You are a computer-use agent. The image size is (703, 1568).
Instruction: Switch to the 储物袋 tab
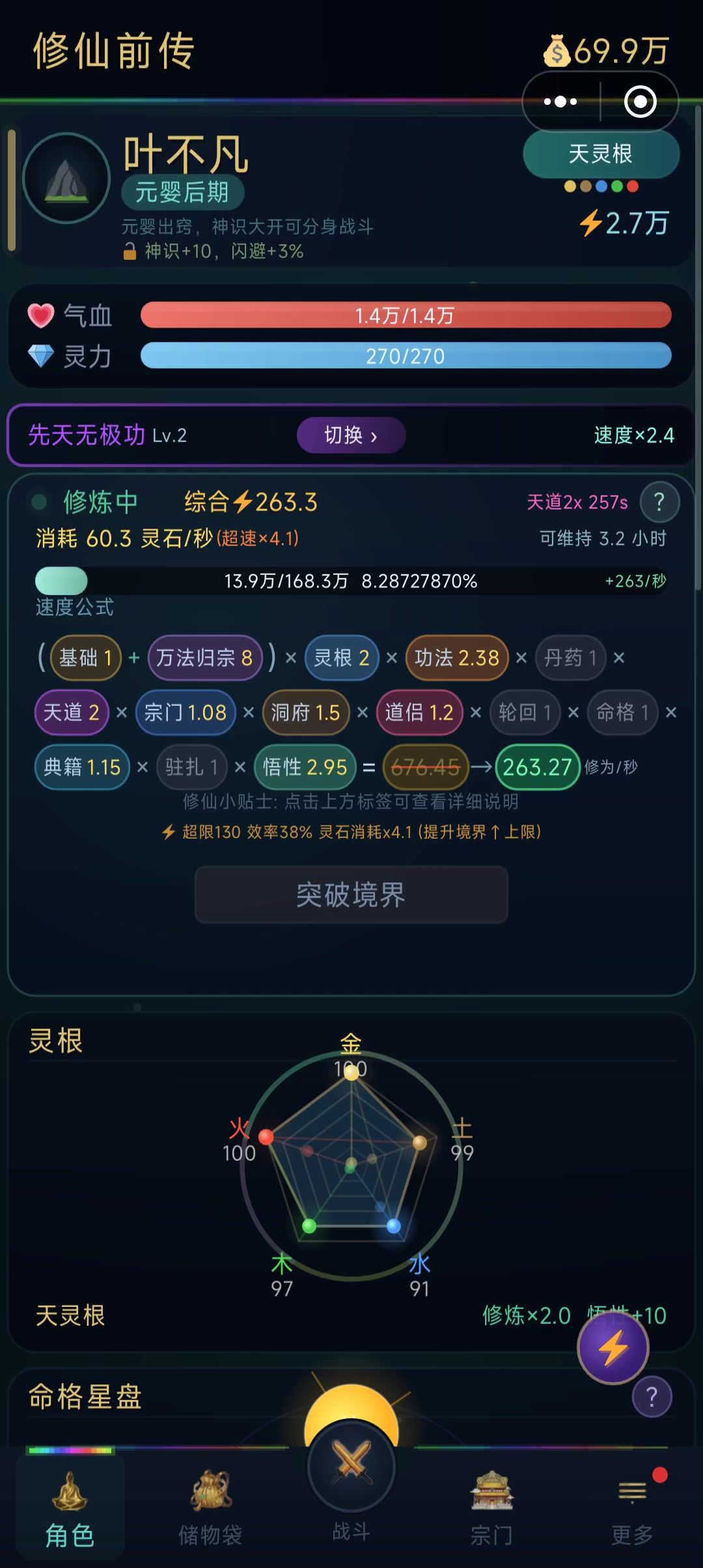click(x=210, y=1507)
